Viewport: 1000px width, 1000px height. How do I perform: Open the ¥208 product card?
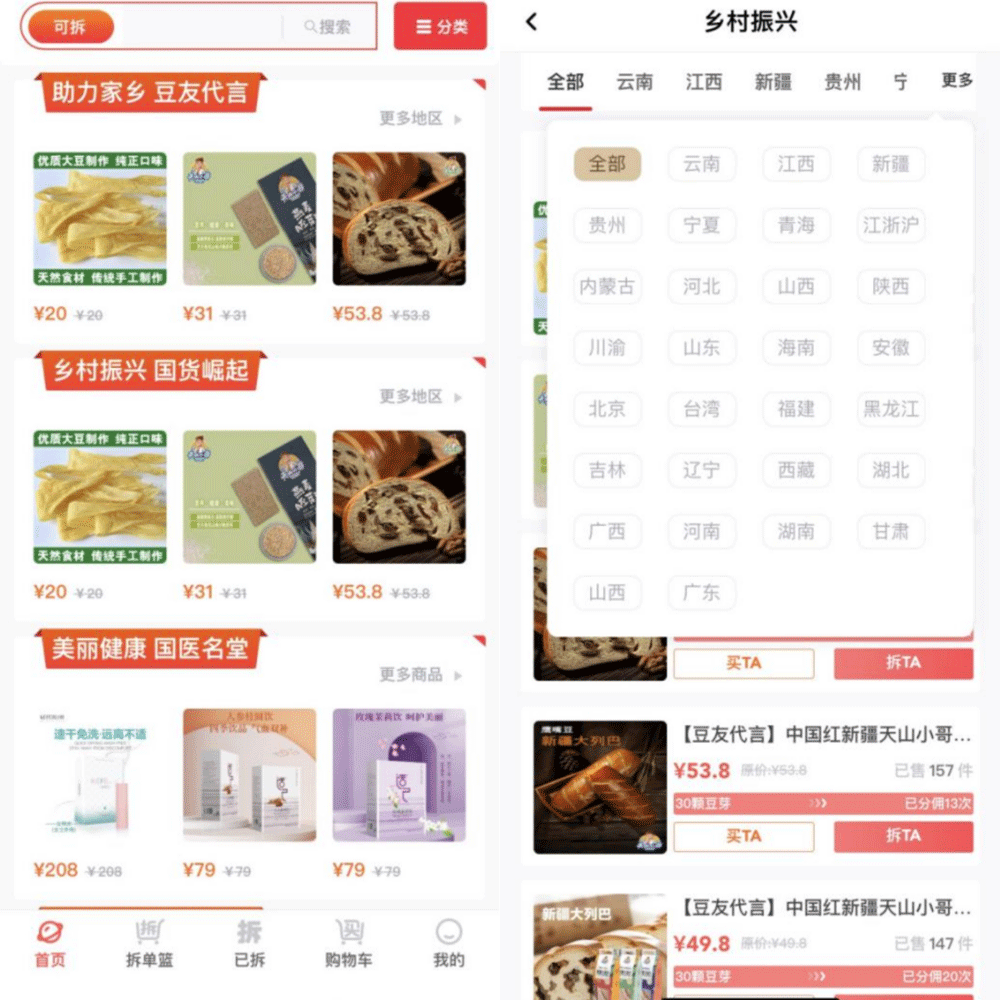click(x=100, y=790)
